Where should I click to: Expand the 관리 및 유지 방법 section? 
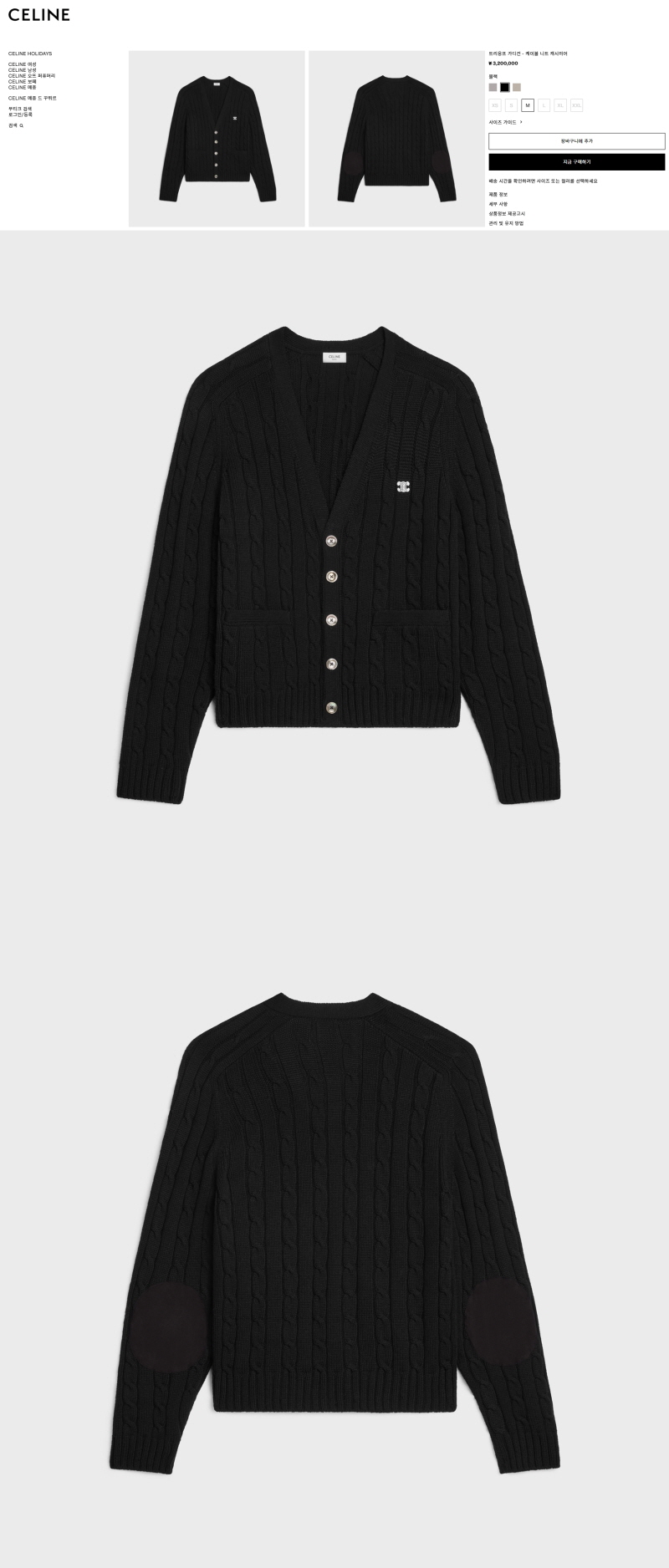506,223
